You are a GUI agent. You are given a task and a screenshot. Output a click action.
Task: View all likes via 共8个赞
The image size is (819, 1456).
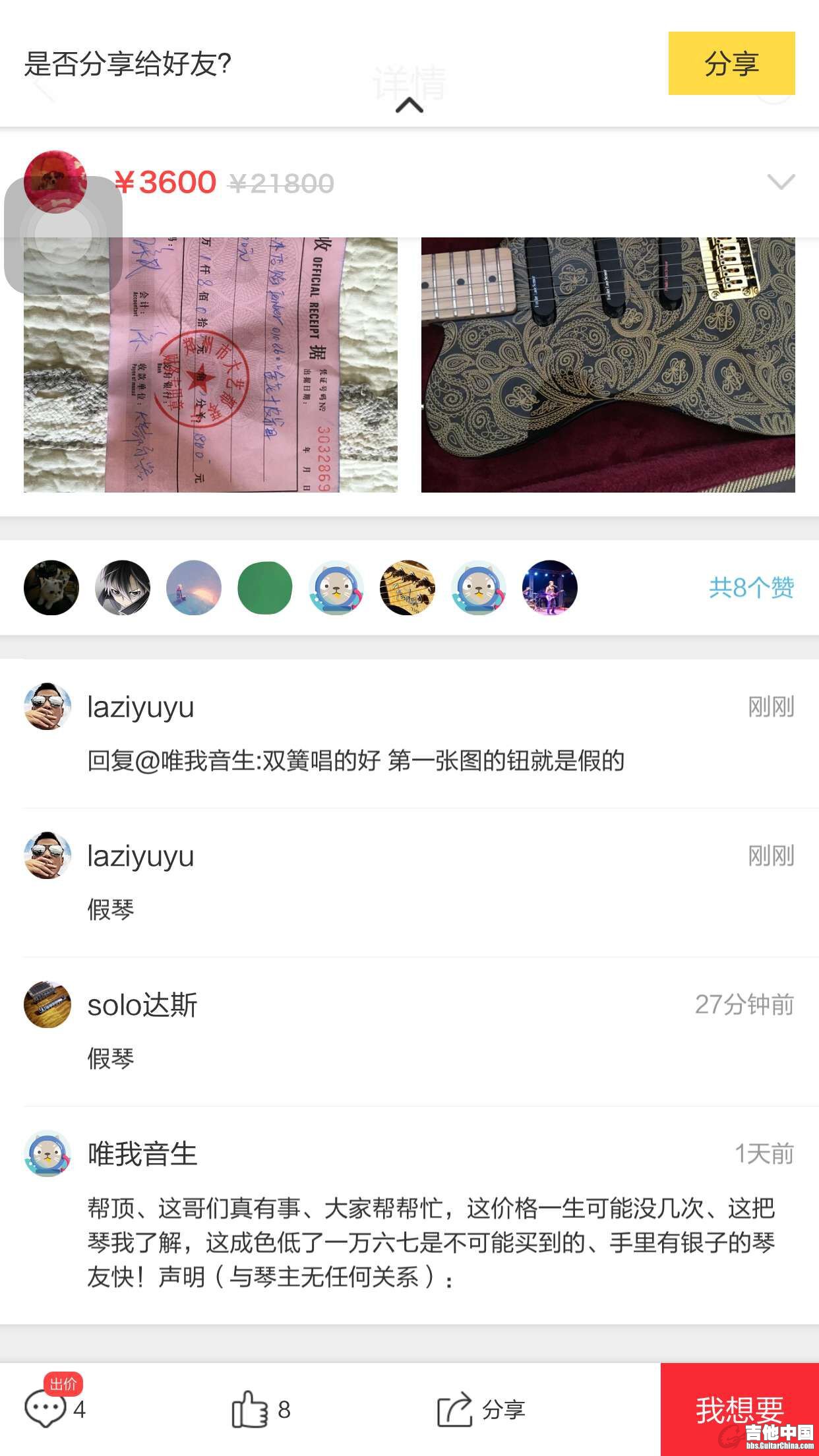tap(751, 587)
